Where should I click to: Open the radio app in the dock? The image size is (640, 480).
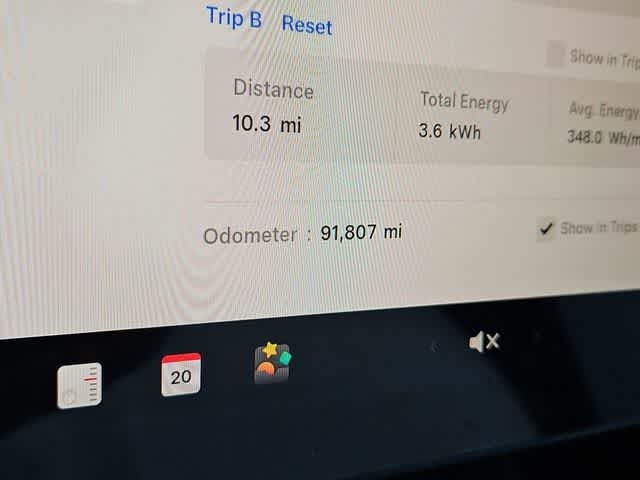pos(79,385)
